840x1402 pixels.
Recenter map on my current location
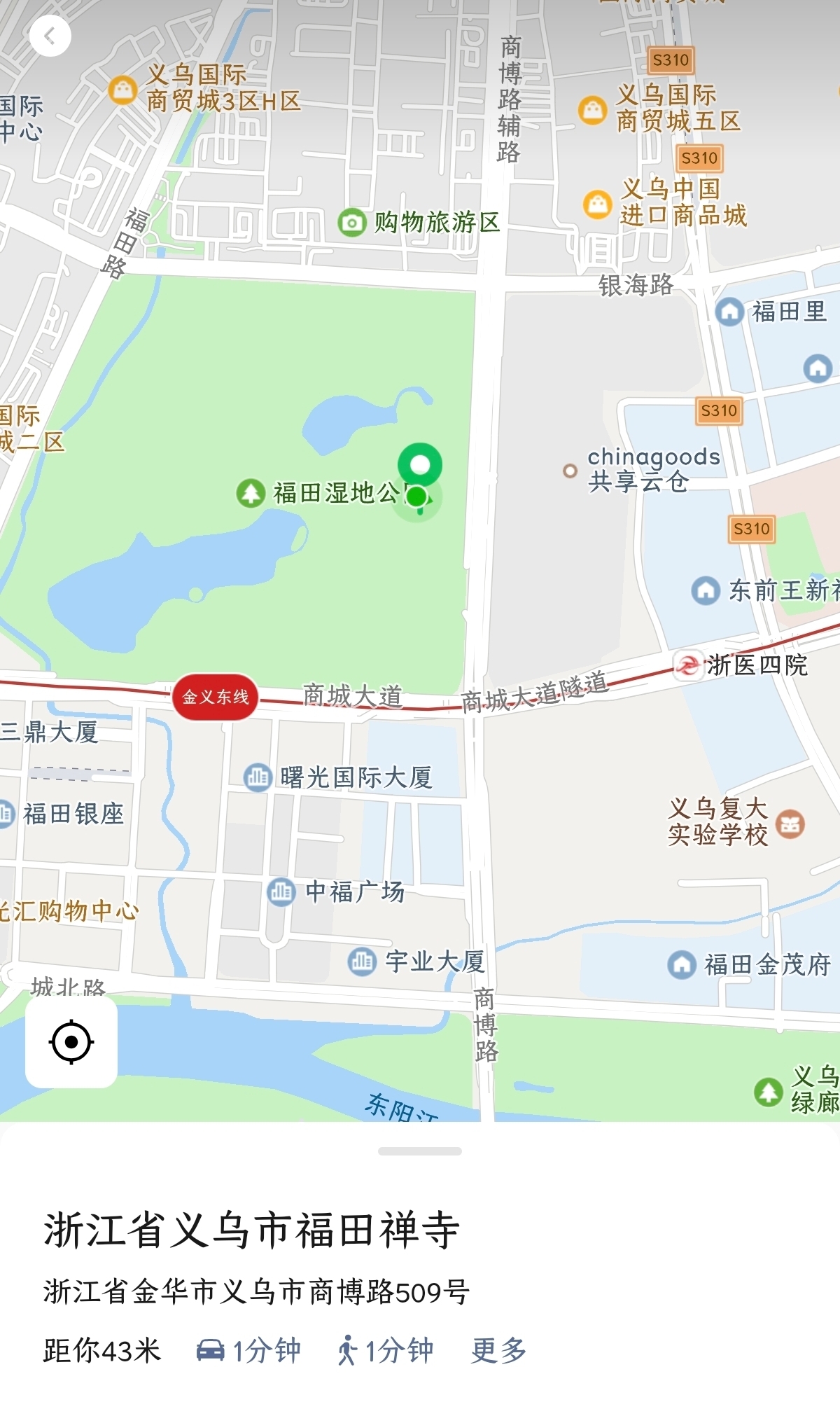click(71, 1042)
